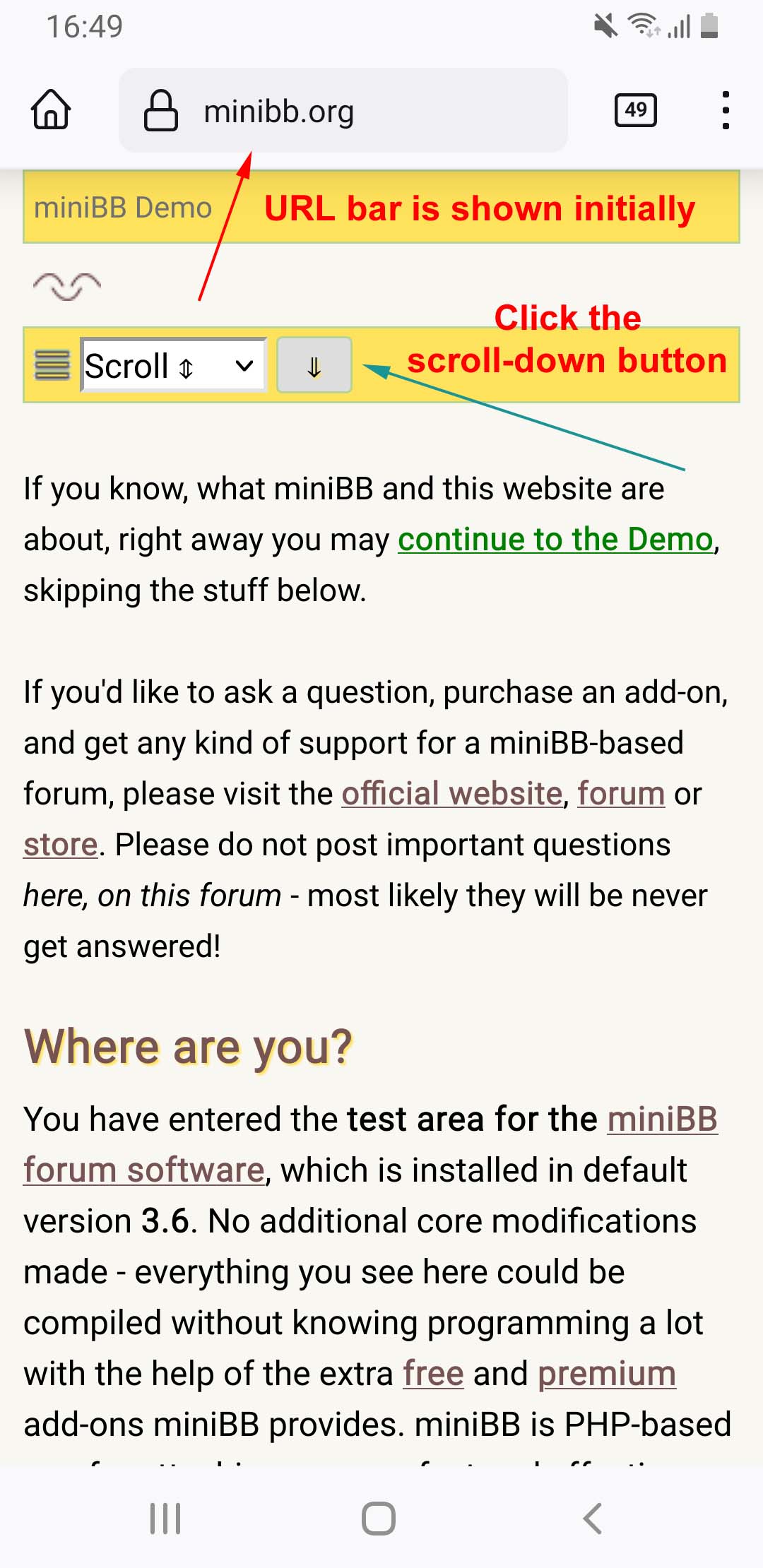Image resolution: width=763 pixels, height=1568 pixels.
Task: Open the official website link
Action: tap(451, 793)
